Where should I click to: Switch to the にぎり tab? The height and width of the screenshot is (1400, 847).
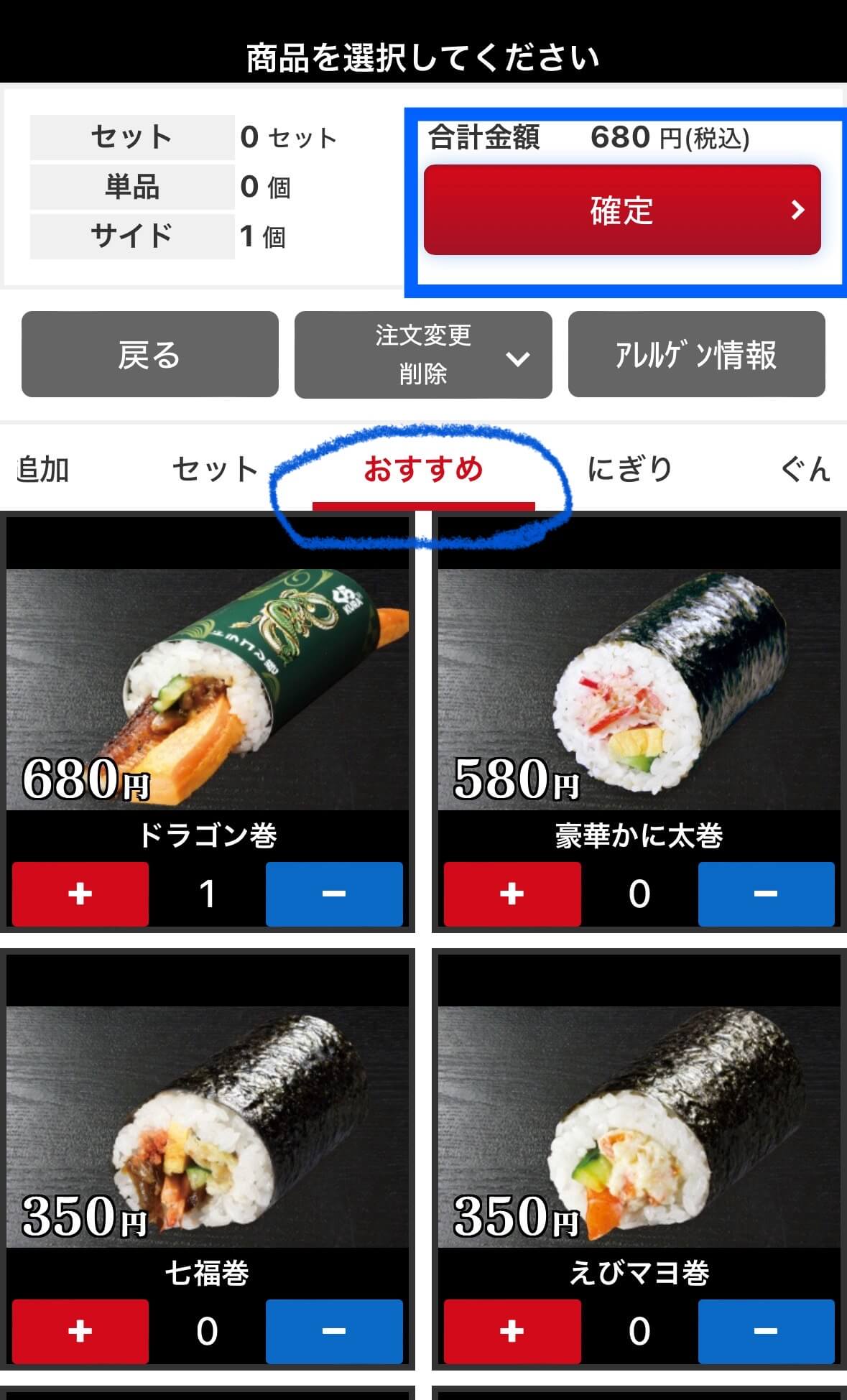coord(629,469)
